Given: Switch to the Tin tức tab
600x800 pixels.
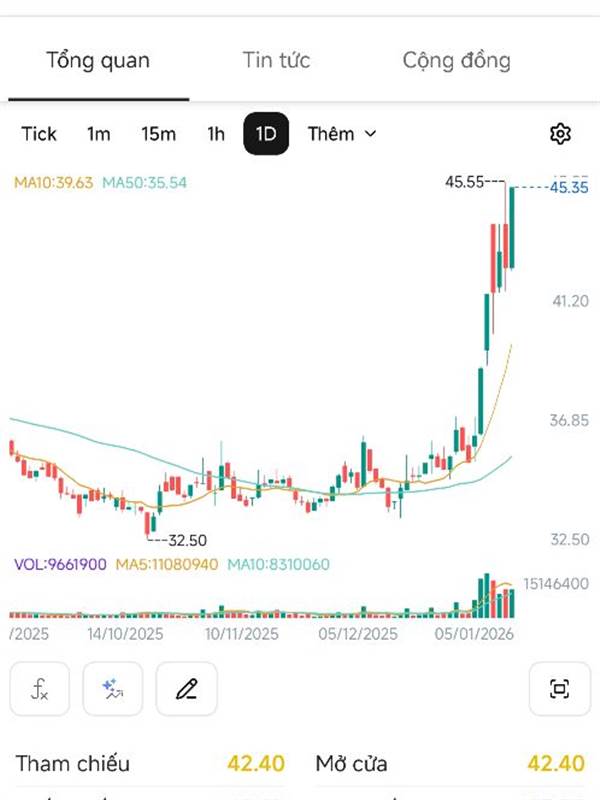Looking at the screenshot, I should 276,60.
